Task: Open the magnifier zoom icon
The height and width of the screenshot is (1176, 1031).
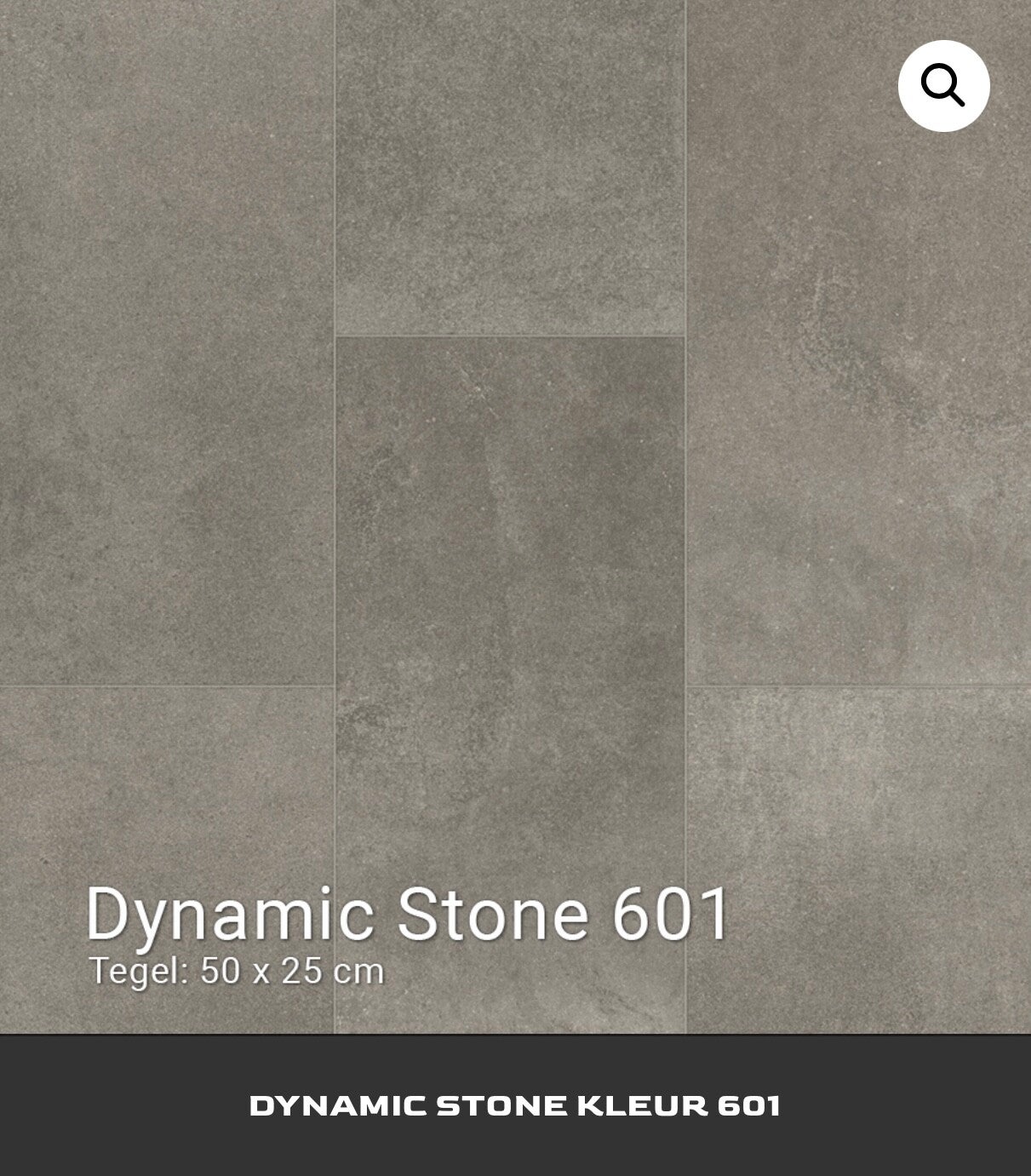Action: point(943,85)
